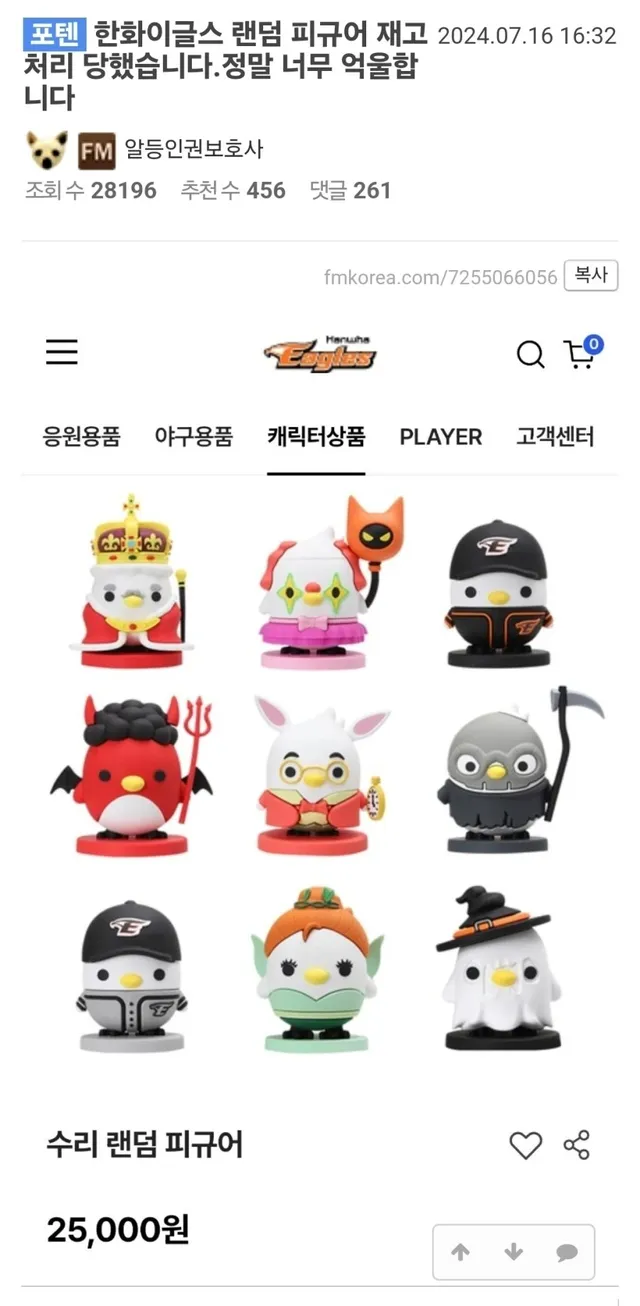
Task: Open author 알등인권보호사's profile
Action: point(193,149)
